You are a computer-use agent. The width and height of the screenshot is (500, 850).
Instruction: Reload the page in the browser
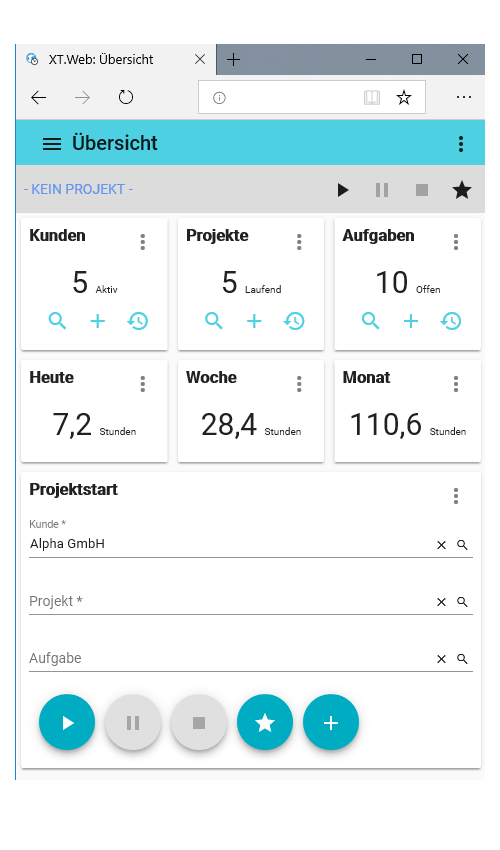[x=126, y=98]
